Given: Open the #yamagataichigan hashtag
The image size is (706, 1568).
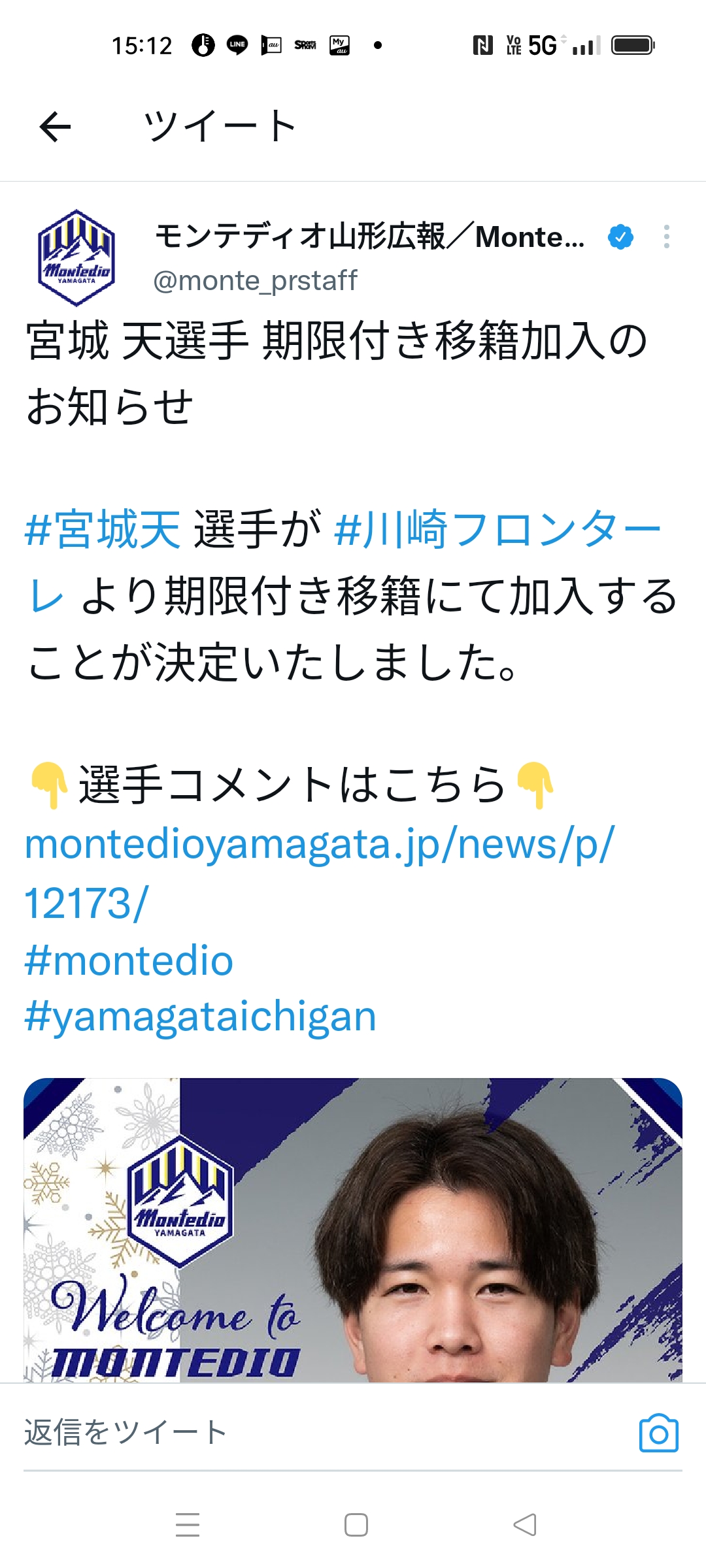Looking at the screenshot, I should tap(201, 1017).
